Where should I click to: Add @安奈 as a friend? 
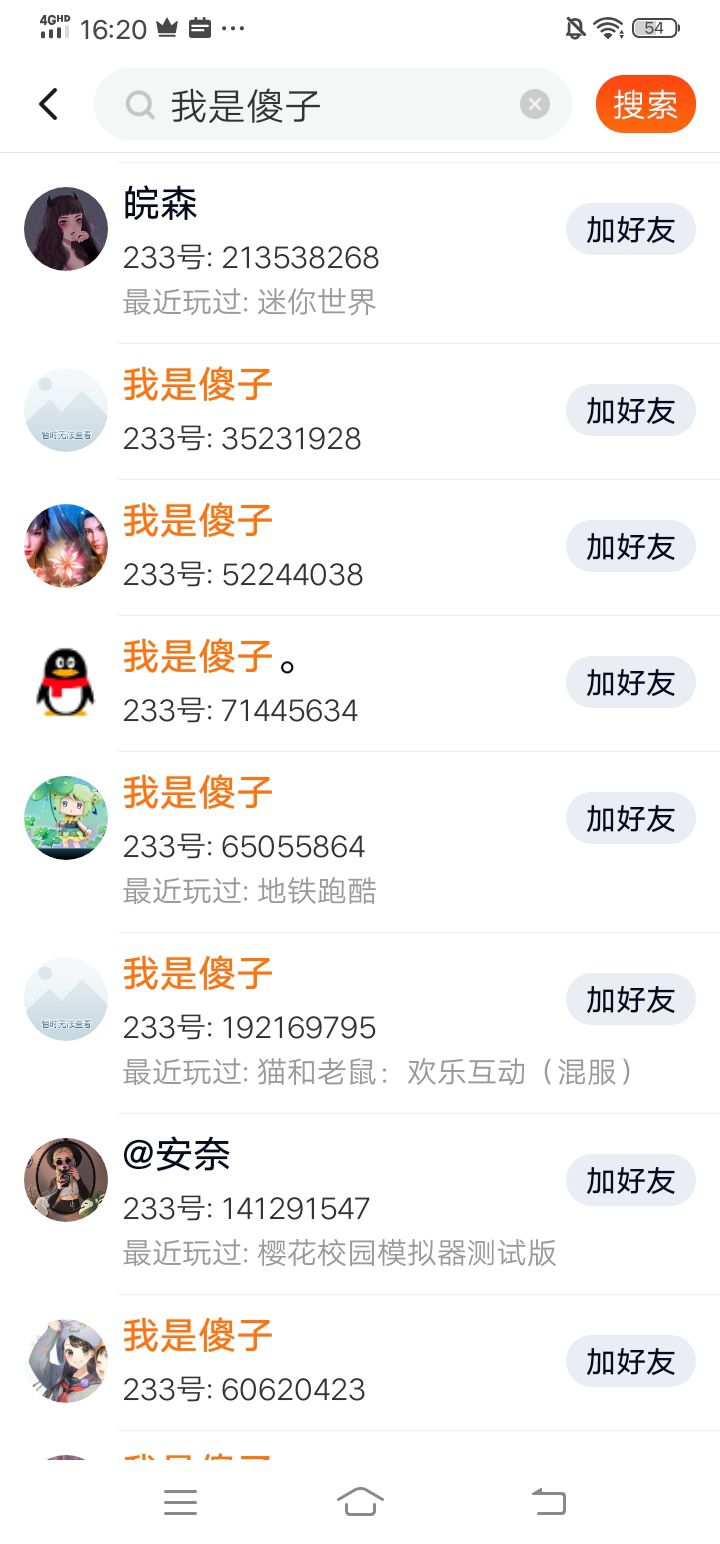click(630, 1180)
